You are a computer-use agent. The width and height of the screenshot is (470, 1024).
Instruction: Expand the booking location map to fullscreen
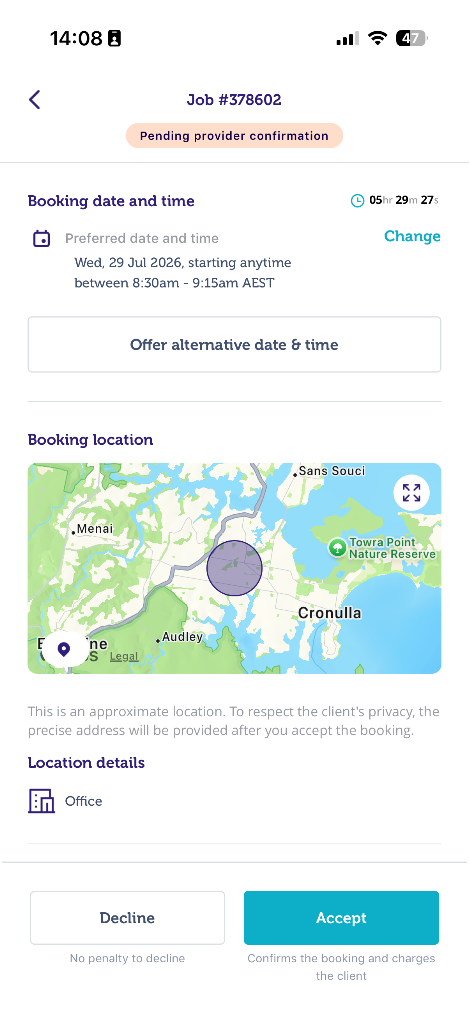point(411,492)
